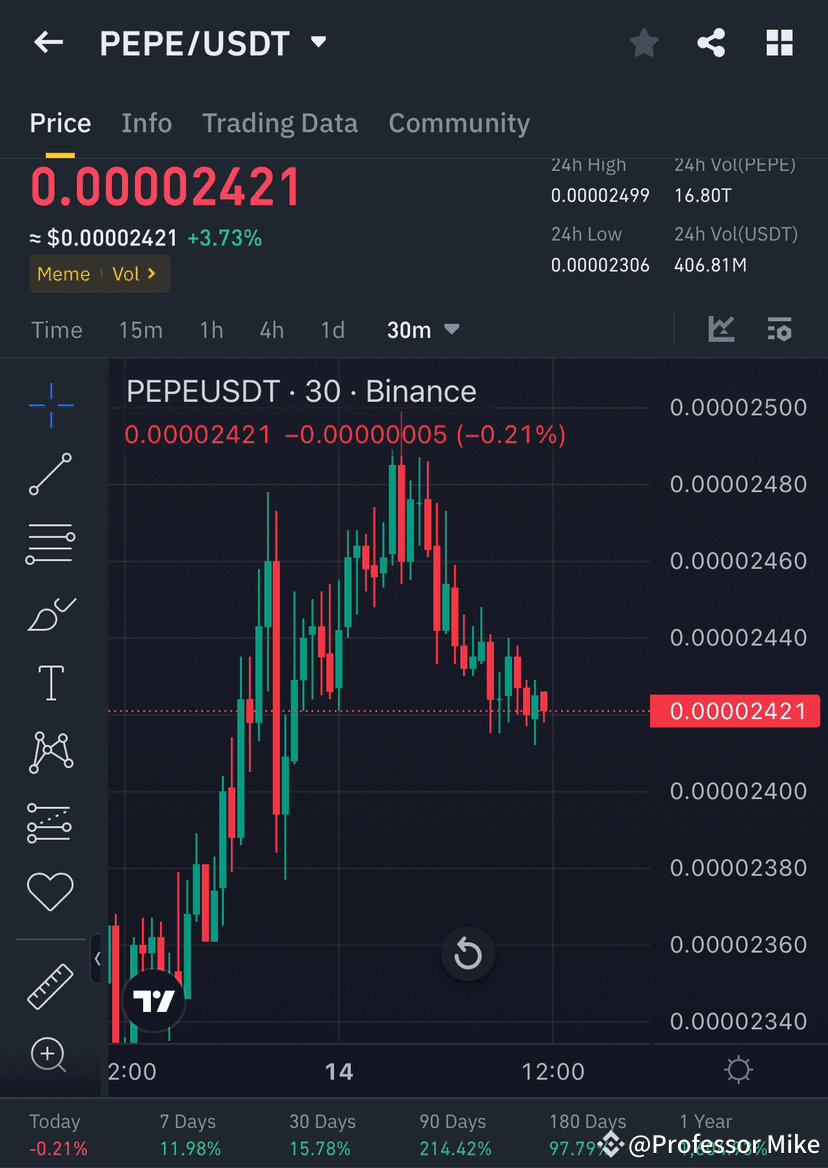Collapse the drawing toolbar with the chevron

(97, 957)
